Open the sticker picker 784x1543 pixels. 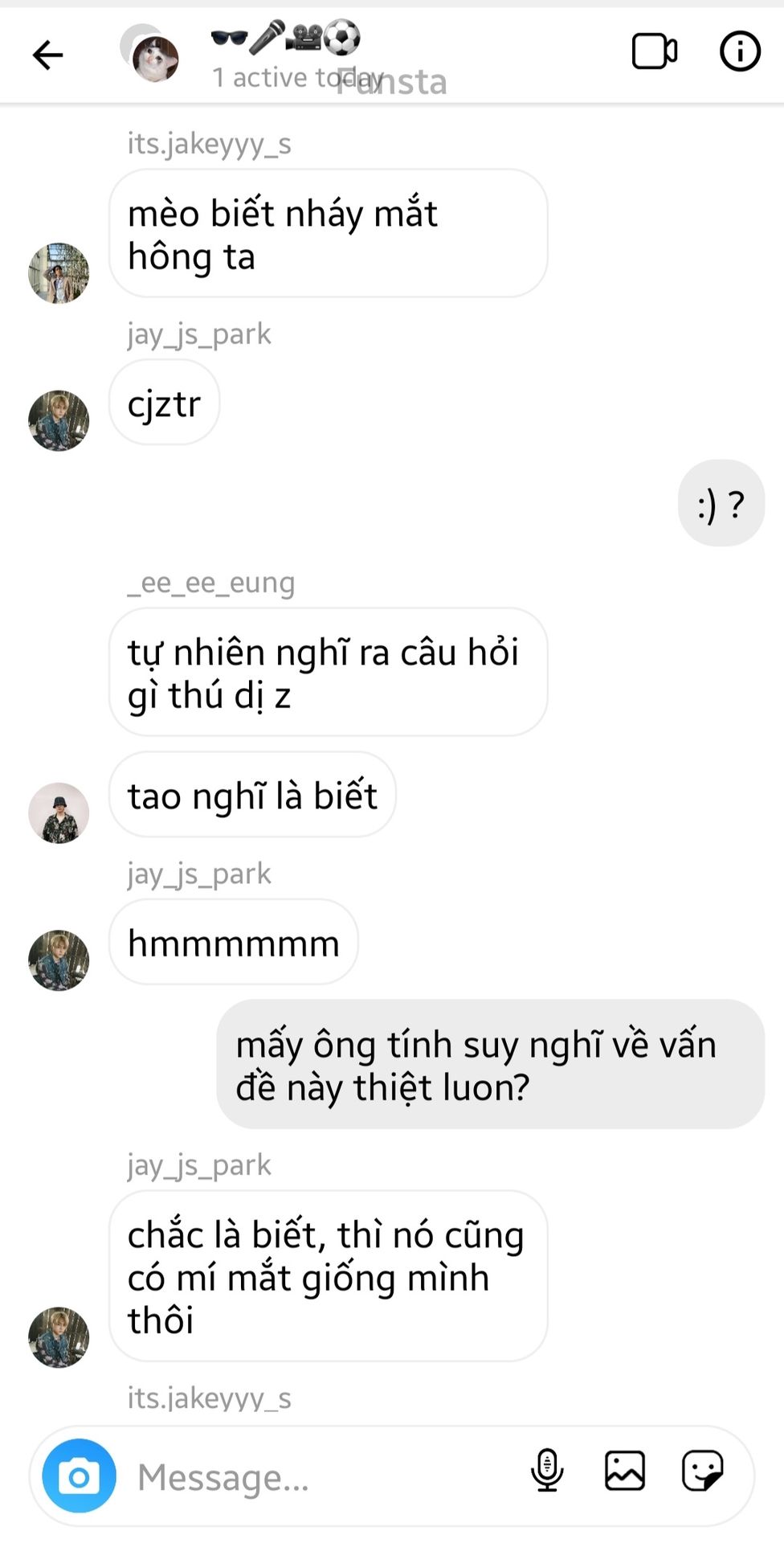click(x=702, y=1471)
